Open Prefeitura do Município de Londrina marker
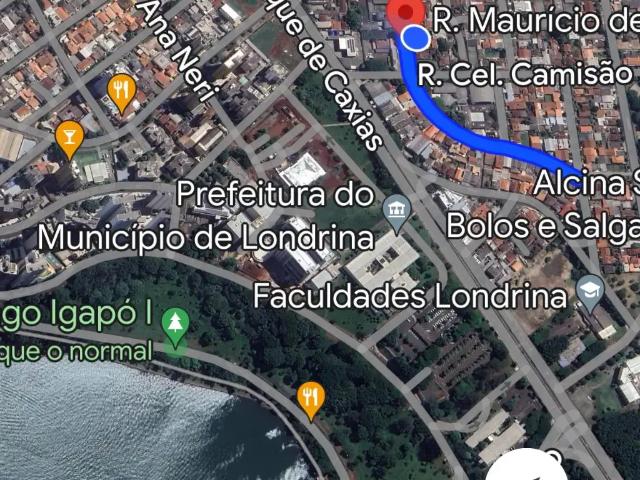640x480 pixels. (397, 210)
